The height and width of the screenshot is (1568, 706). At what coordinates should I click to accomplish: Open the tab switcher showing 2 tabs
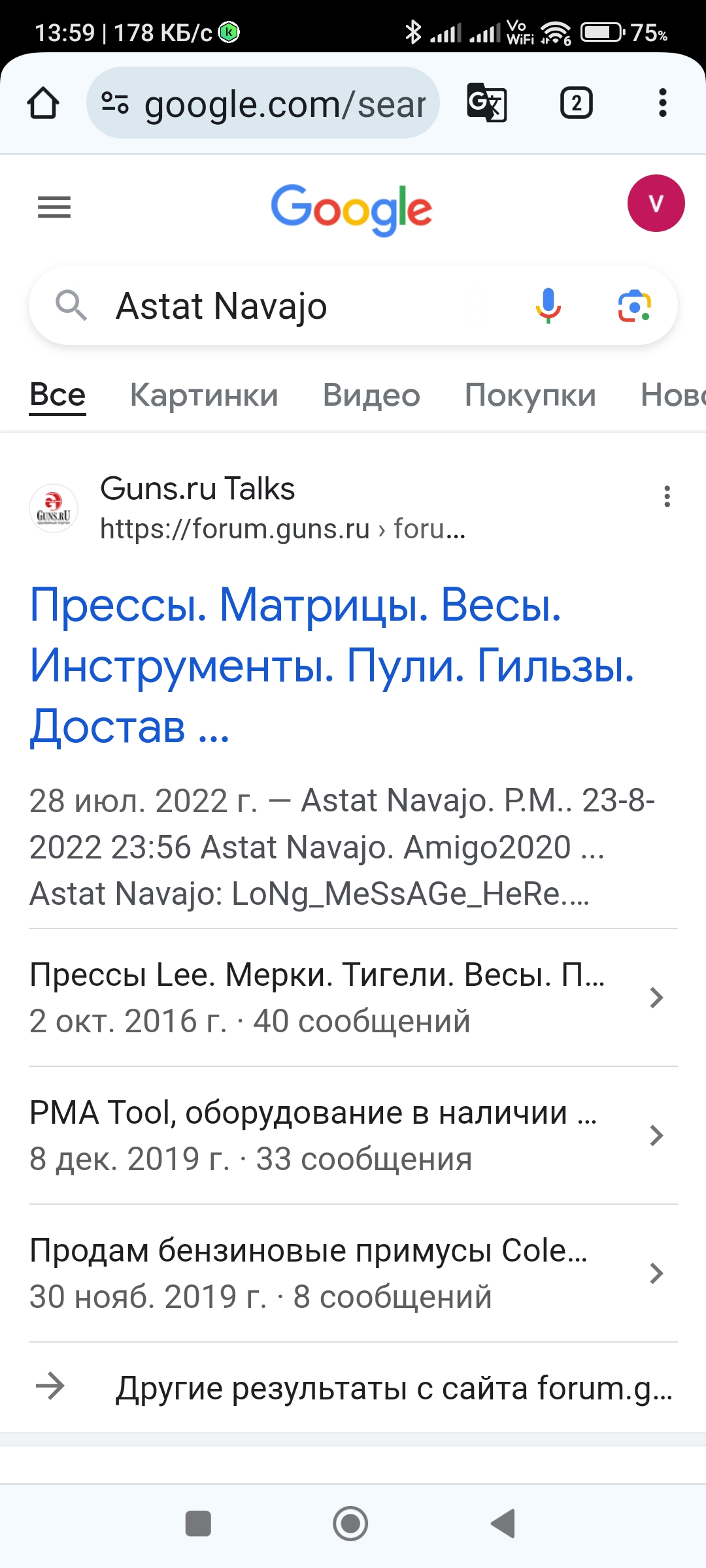[x=576, y=103]
